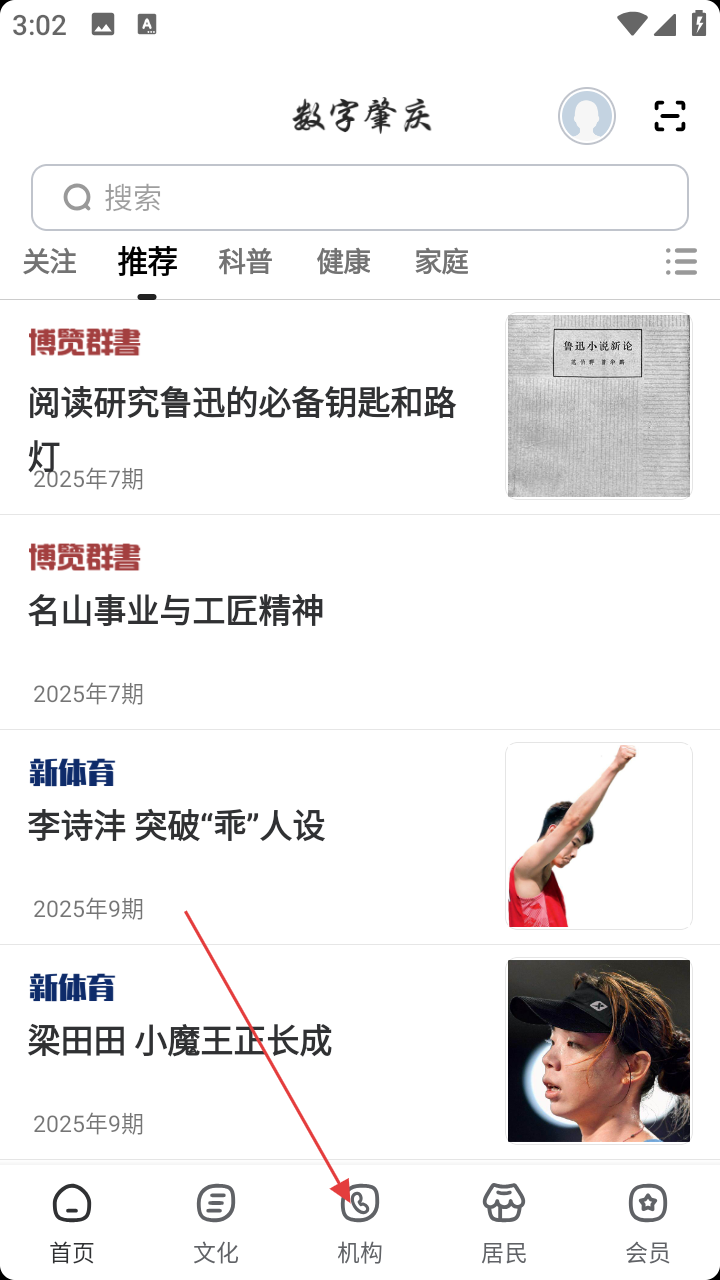Open the full category list icon
Image resolution: width=720 pixels, height=1280 pixels.
pyautogui.click(x=681, y=262)
